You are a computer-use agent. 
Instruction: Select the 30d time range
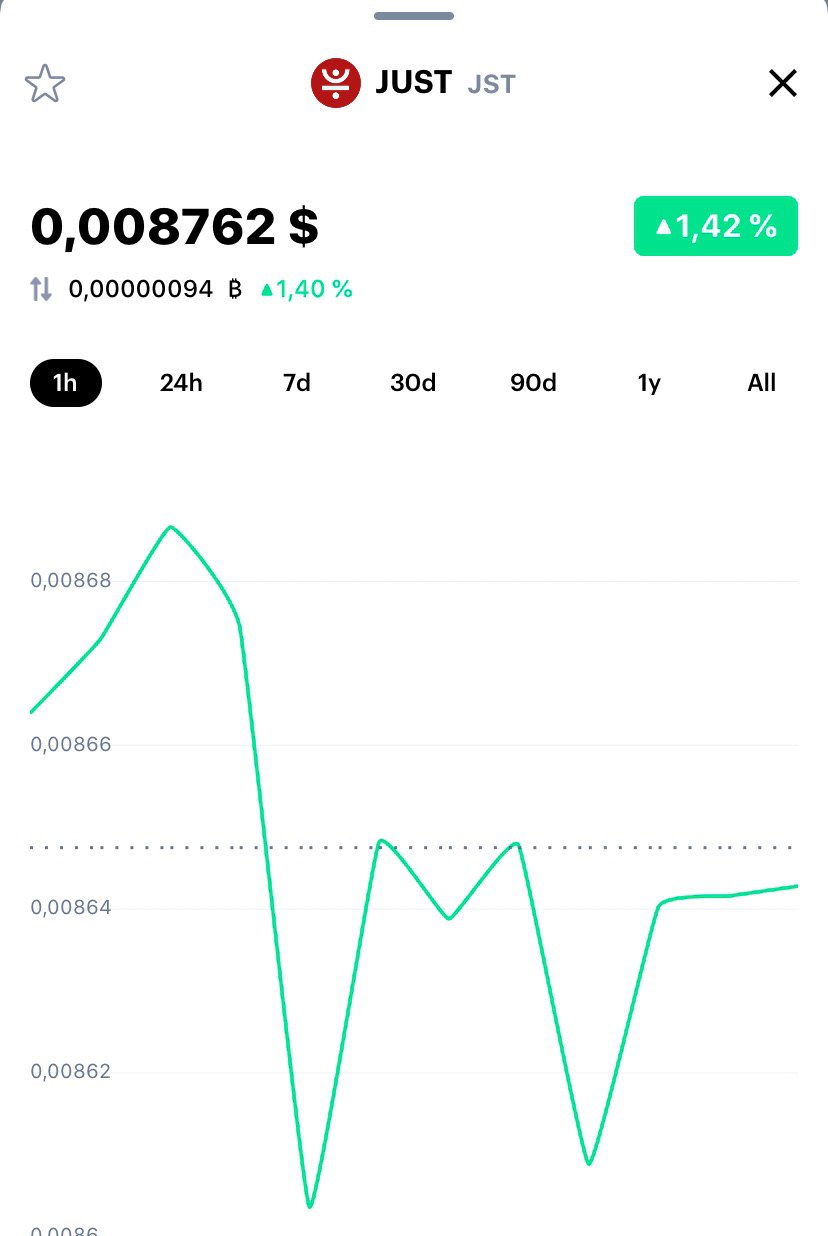coord(413,383)
